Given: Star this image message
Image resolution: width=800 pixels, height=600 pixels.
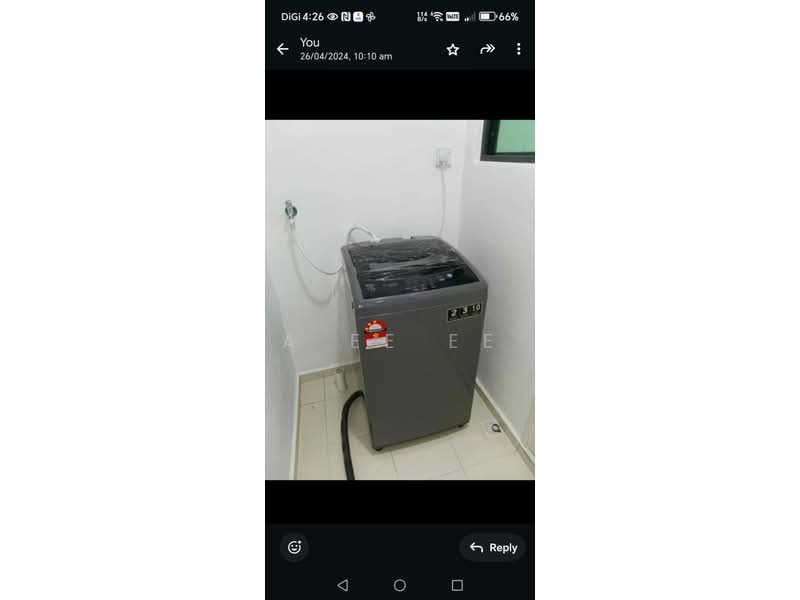Looking at the screenshot, I should tap(453, 49).
